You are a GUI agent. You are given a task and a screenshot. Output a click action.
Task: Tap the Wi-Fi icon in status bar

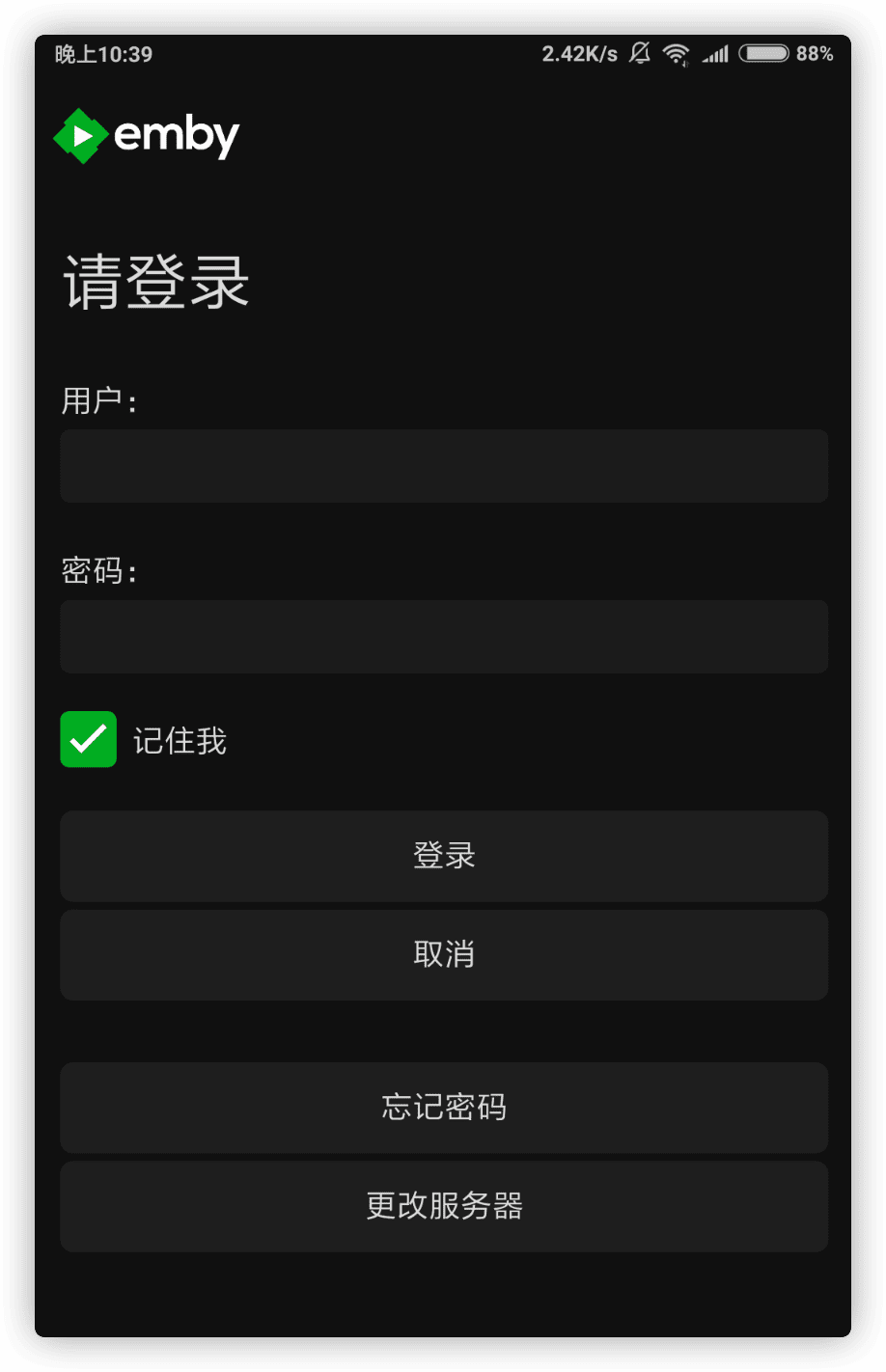click(677, 54)
